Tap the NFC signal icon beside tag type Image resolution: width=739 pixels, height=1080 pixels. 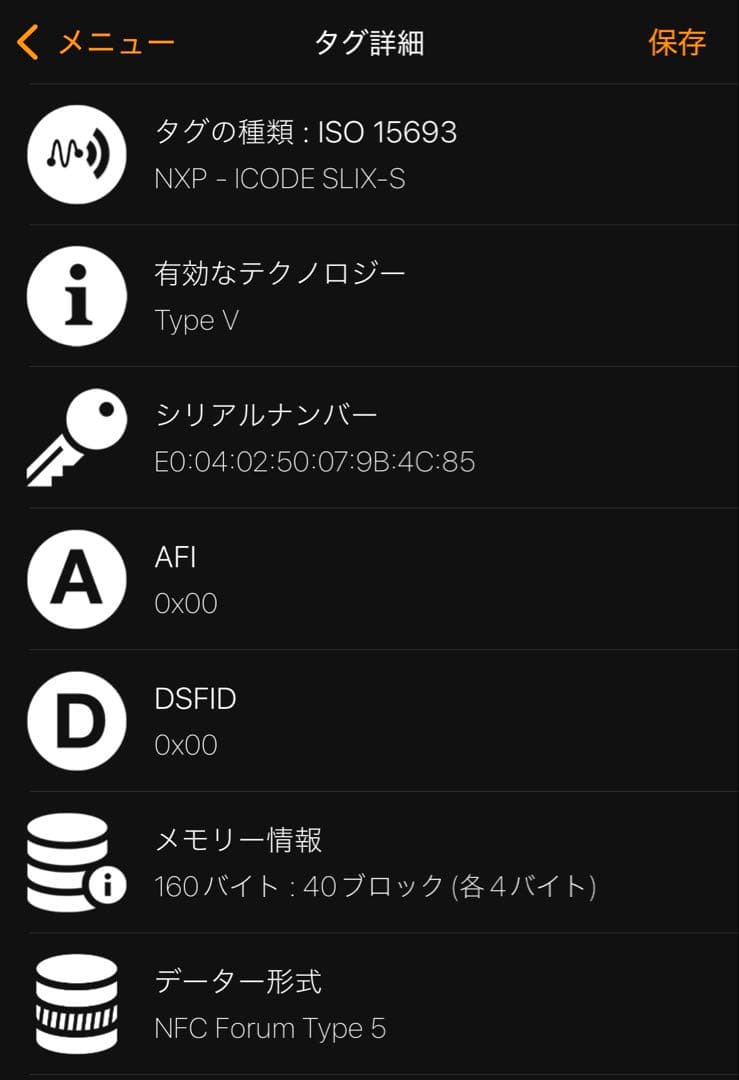[x=76, y=155]
